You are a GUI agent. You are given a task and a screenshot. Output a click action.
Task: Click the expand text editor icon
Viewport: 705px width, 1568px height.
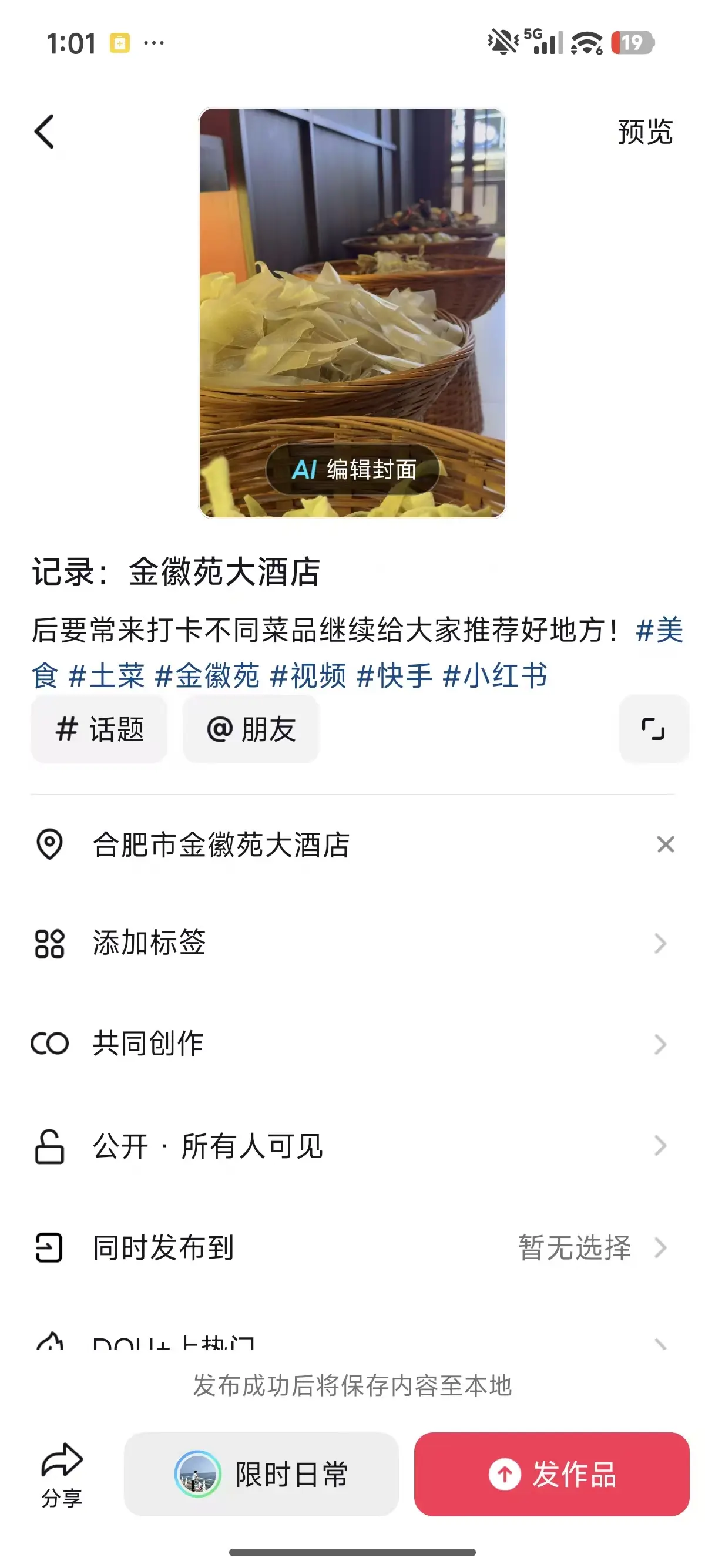[x=653, y=729]
